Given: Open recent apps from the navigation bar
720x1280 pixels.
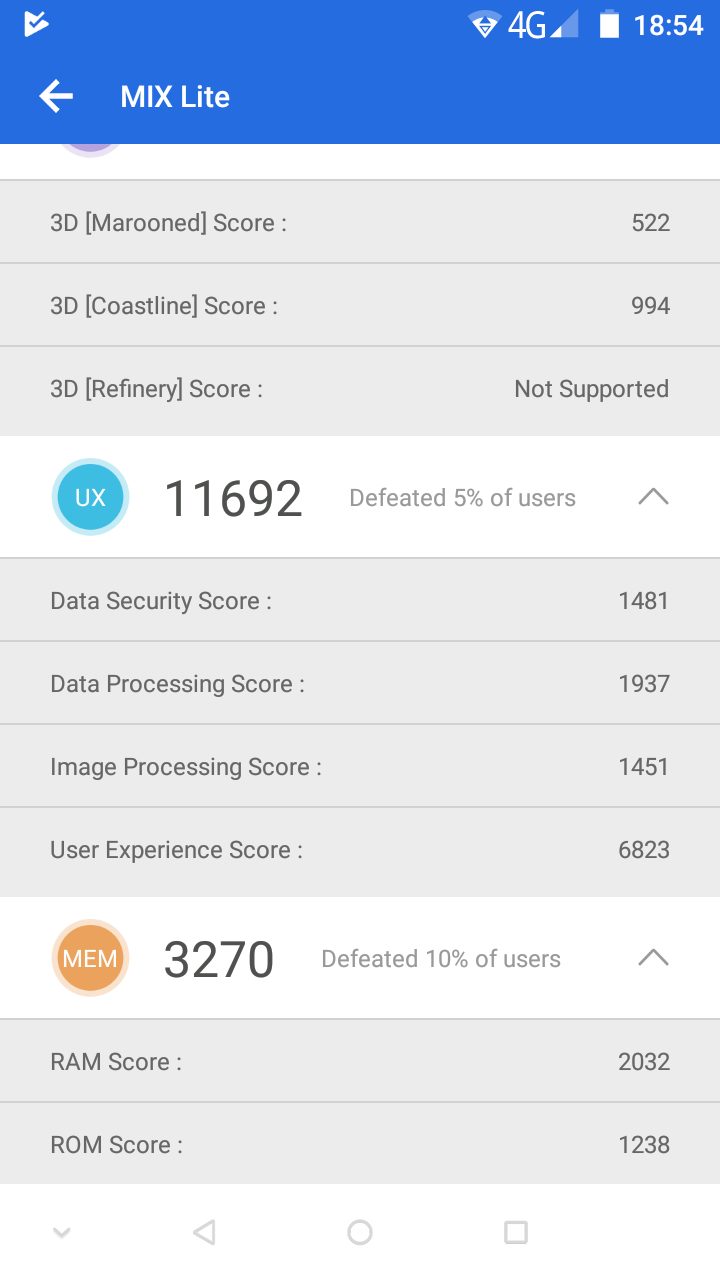Looking at the screenshot, I should tap(516, 1233).
